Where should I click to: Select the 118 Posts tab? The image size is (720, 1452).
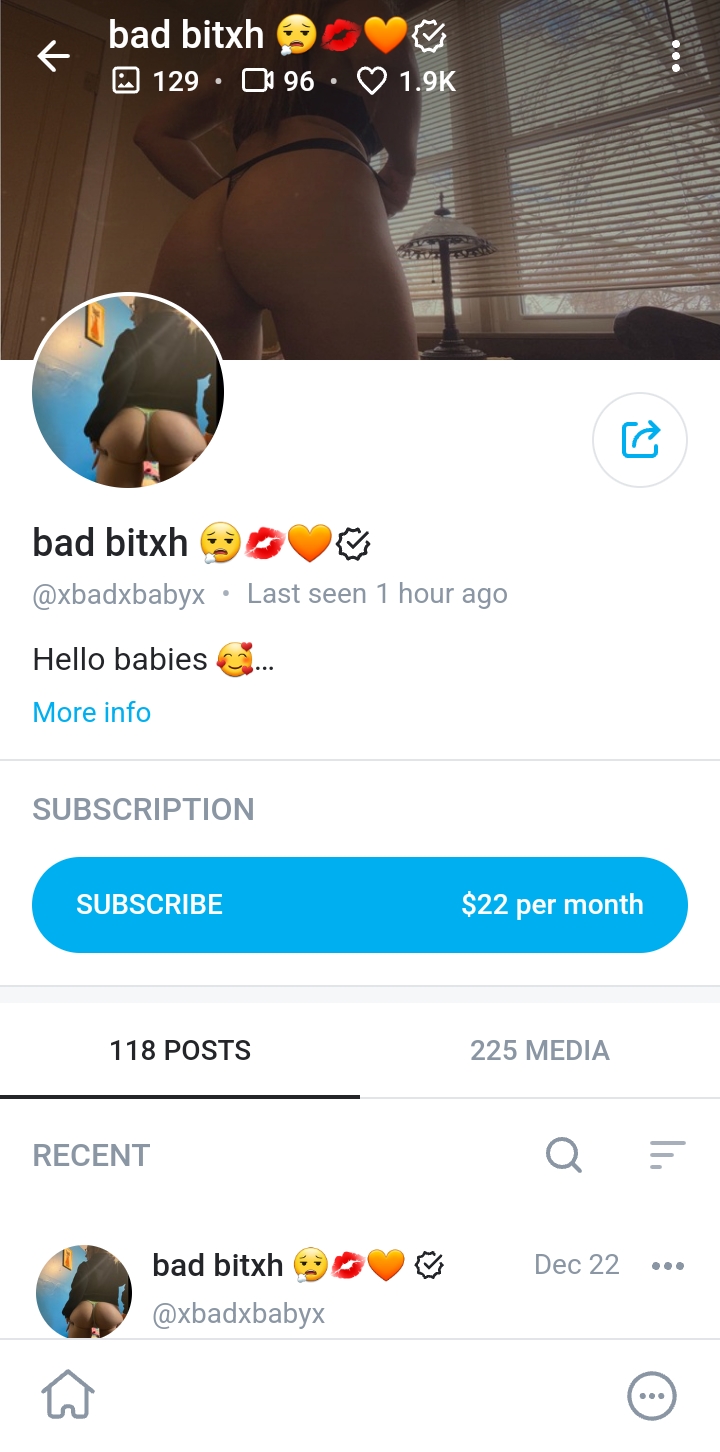[180, 1050]
